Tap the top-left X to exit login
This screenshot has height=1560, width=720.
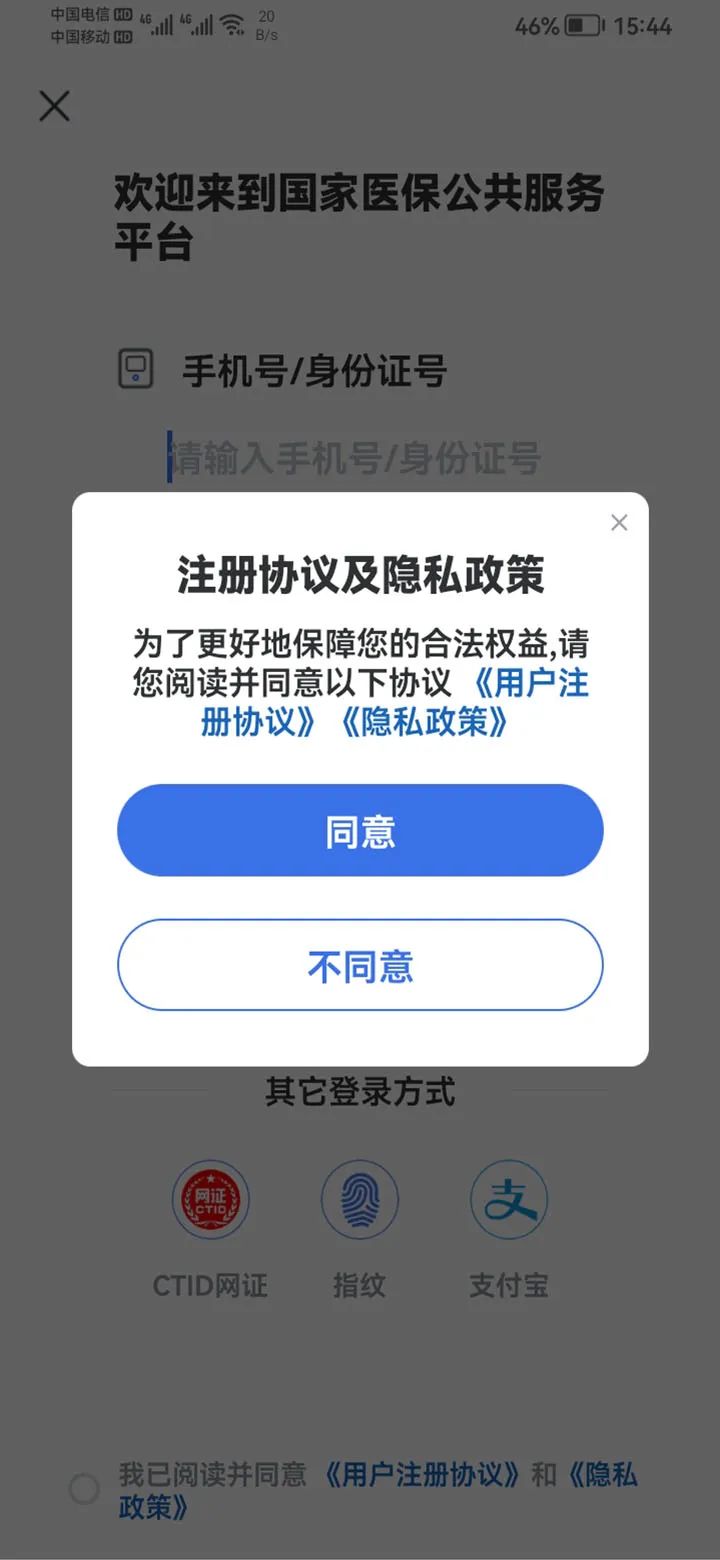coord(54,106)
